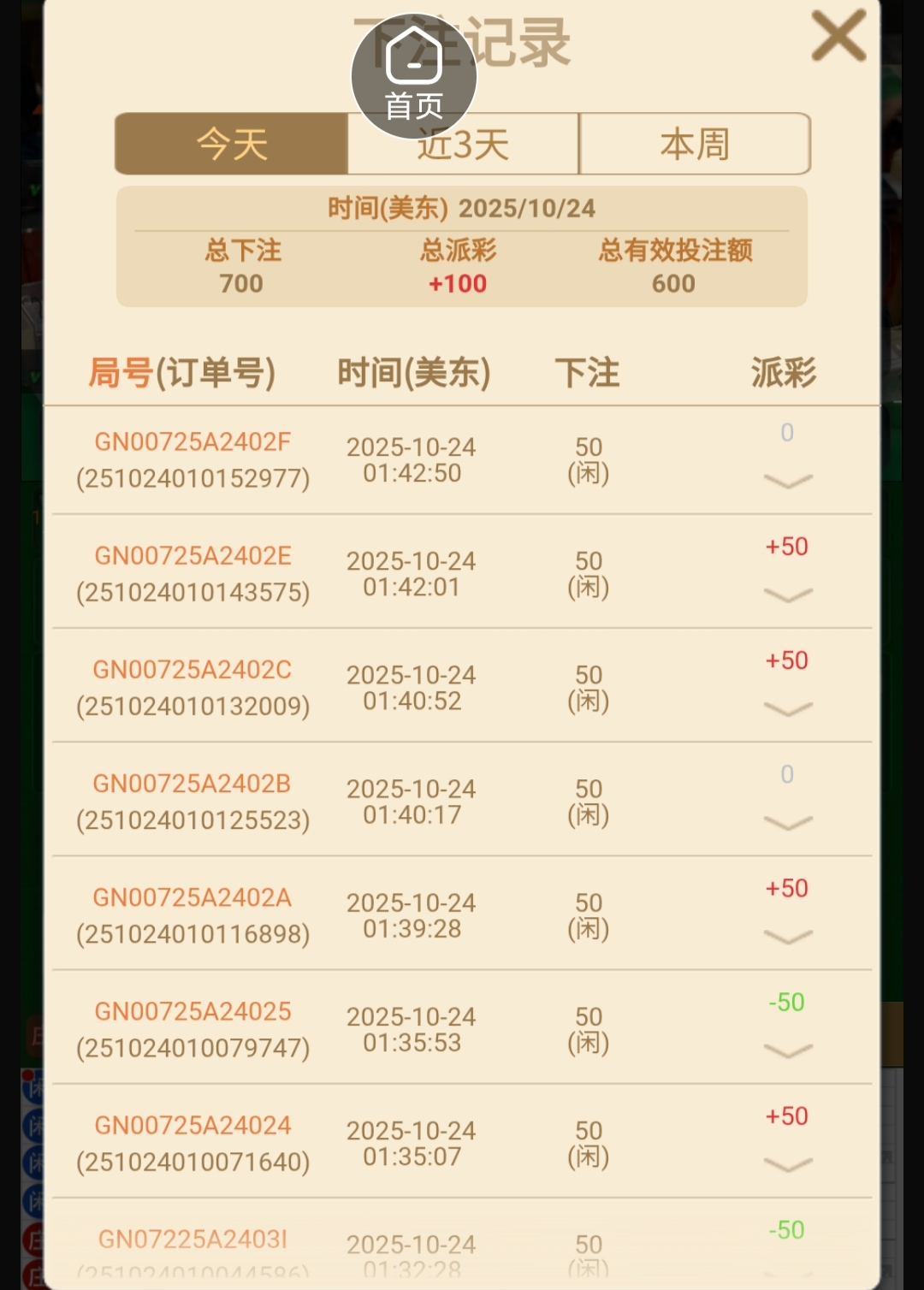This screenshot has width=924, height=1290.
Task: Expand details for round GN00725A2402B
Action: pyautogui.click(x=787, y=823)
